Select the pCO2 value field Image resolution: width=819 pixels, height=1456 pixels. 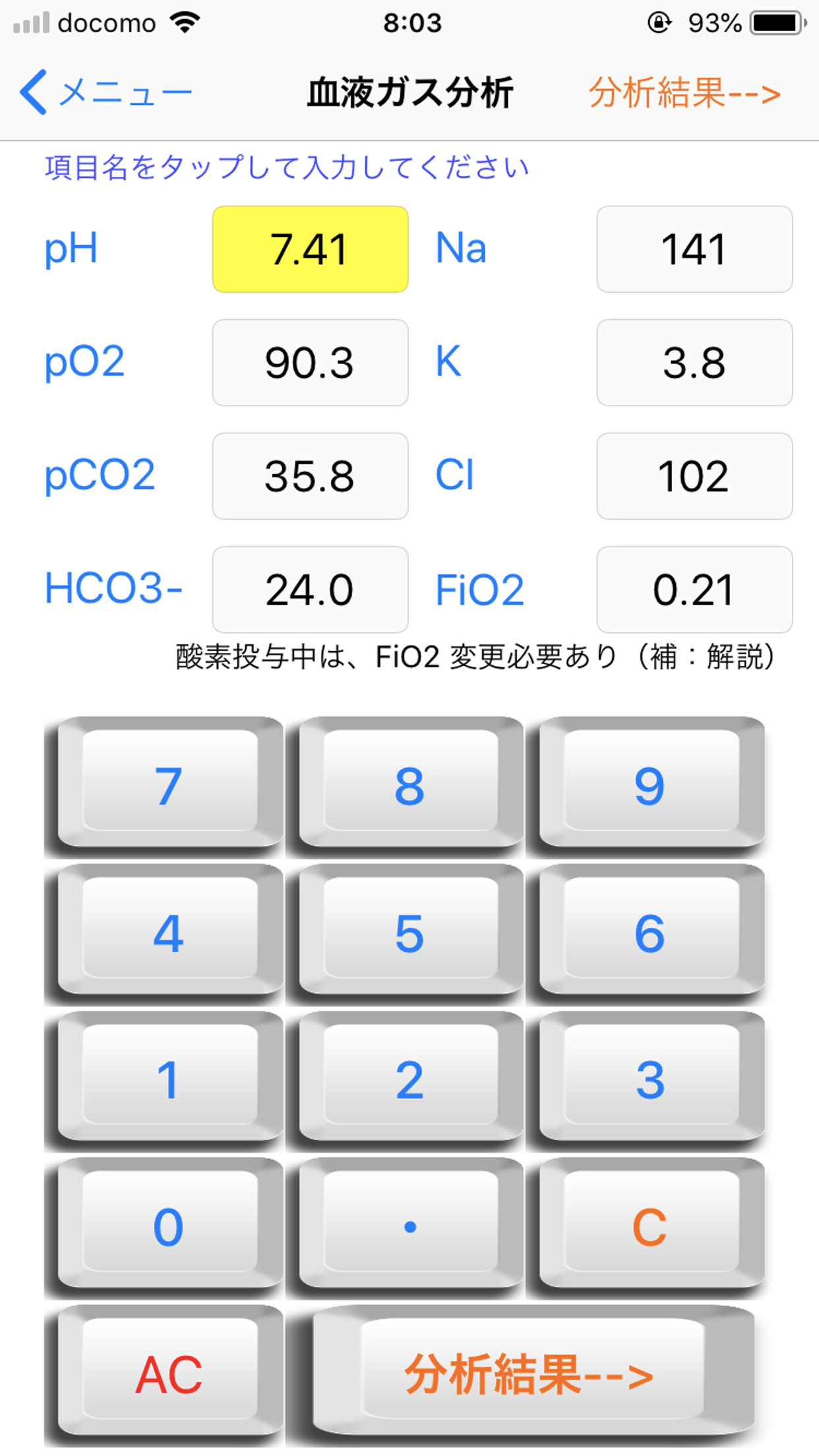(310, 476)
